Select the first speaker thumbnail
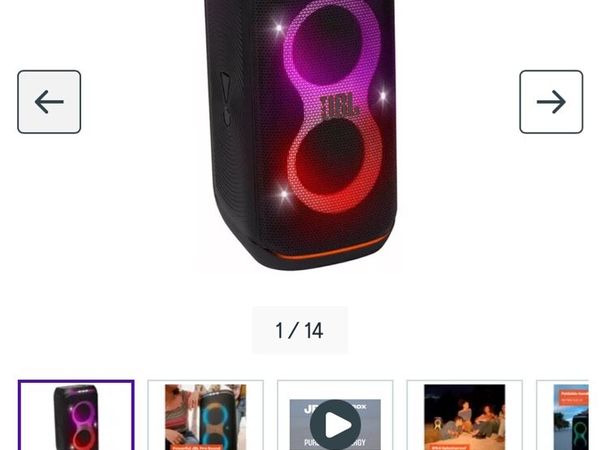 click(76, 416)
